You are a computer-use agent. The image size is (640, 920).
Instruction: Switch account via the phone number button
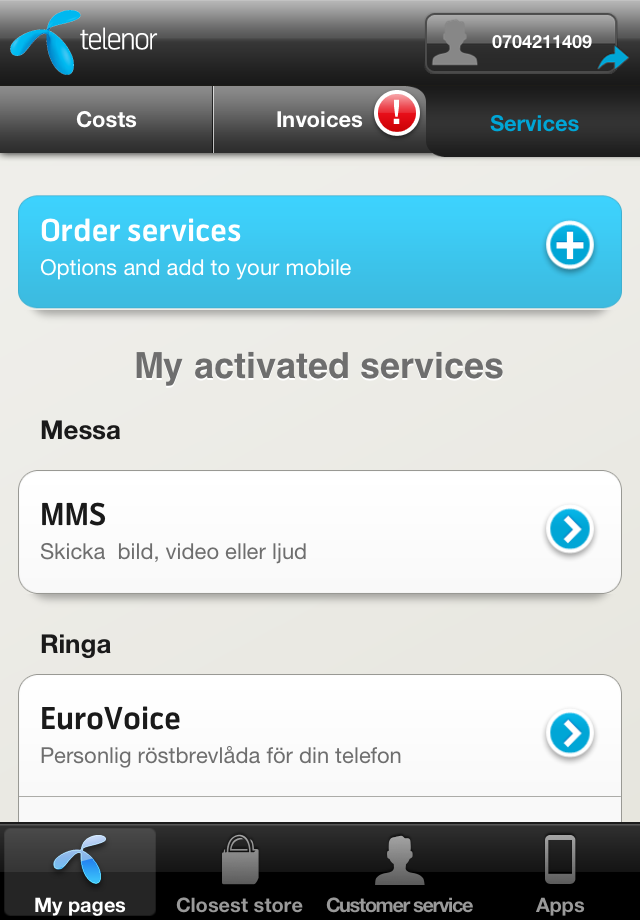pyautogui.click(x=521, y=44)
